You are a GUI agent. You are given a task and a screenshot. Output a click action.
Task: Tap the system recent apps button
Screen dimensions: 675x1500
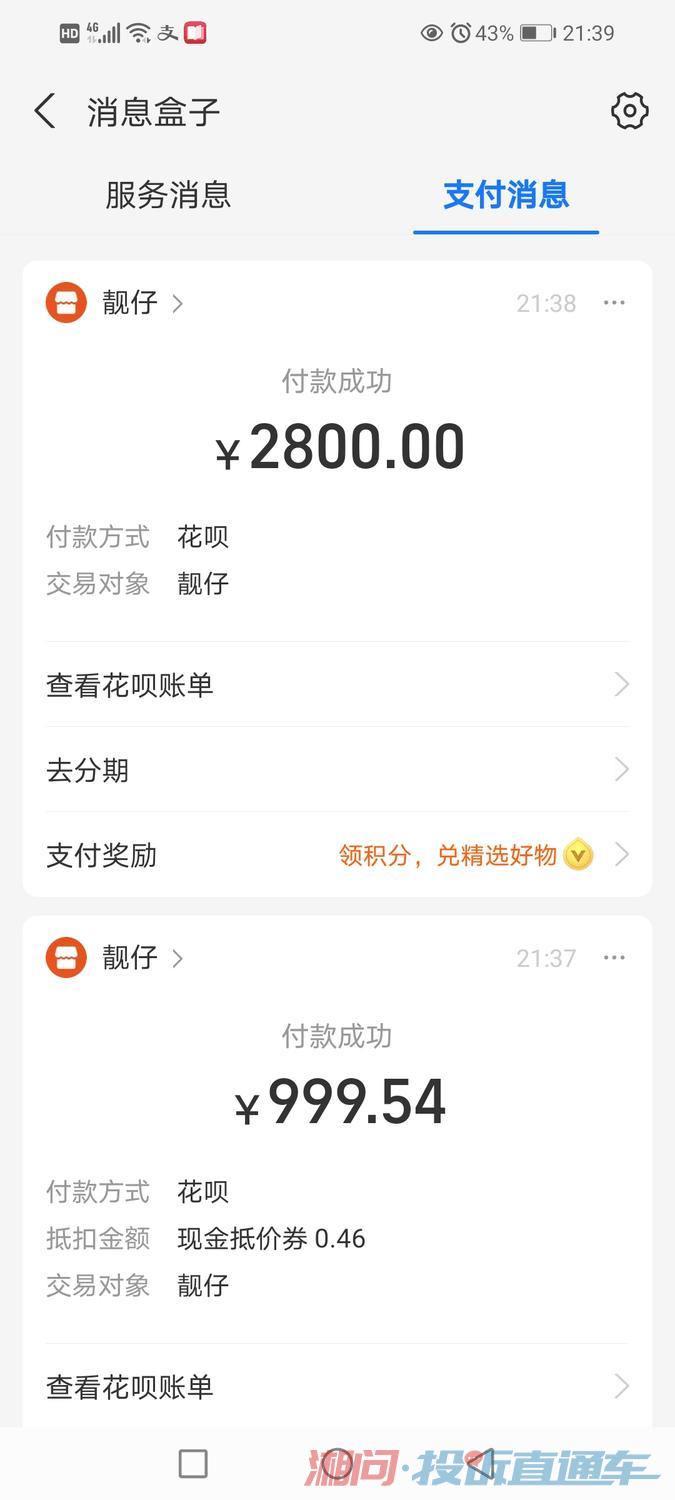click(193, 1464)
